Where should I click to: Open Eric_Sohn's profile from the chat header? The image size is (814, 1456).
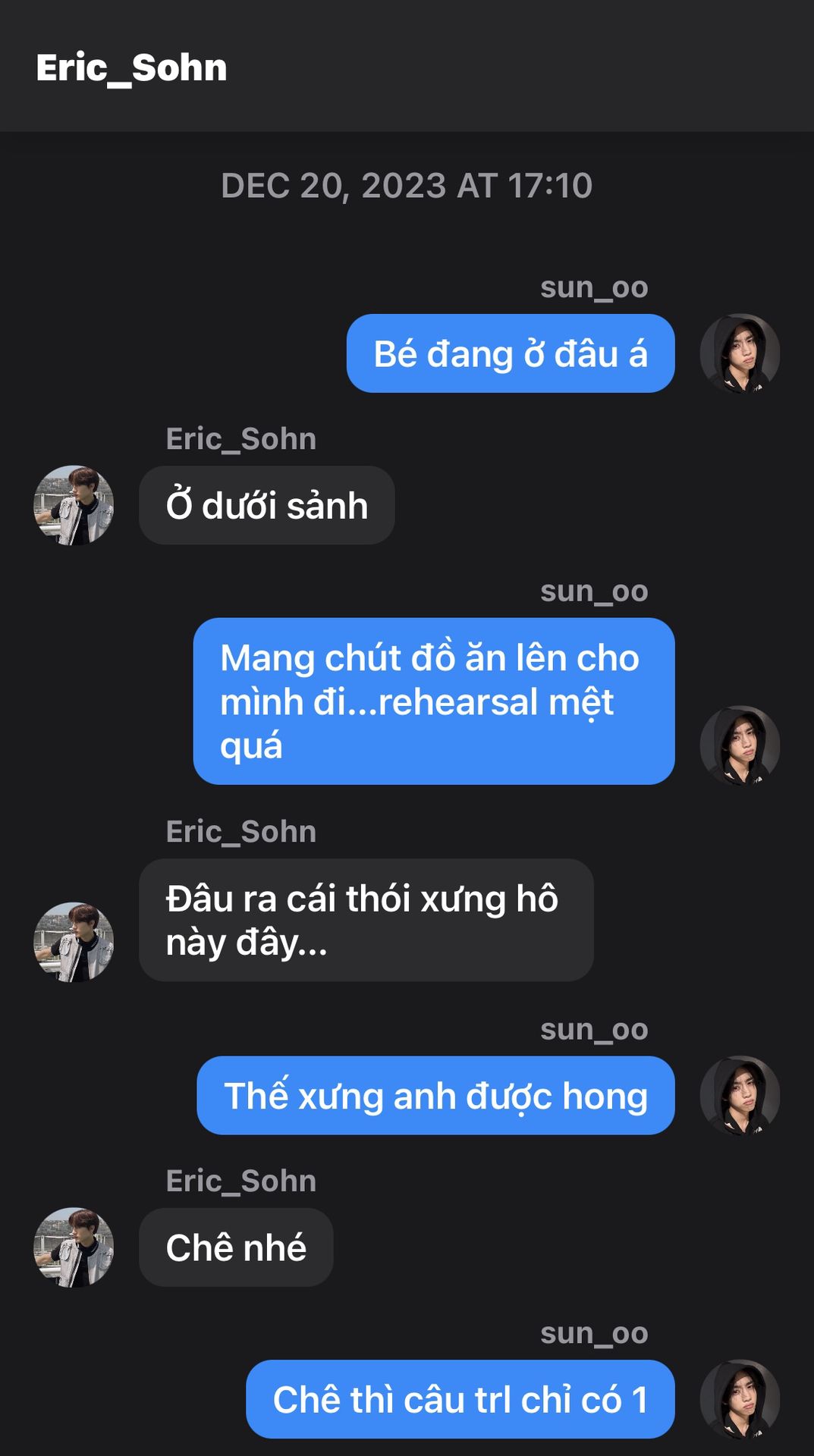pos(131,68)
